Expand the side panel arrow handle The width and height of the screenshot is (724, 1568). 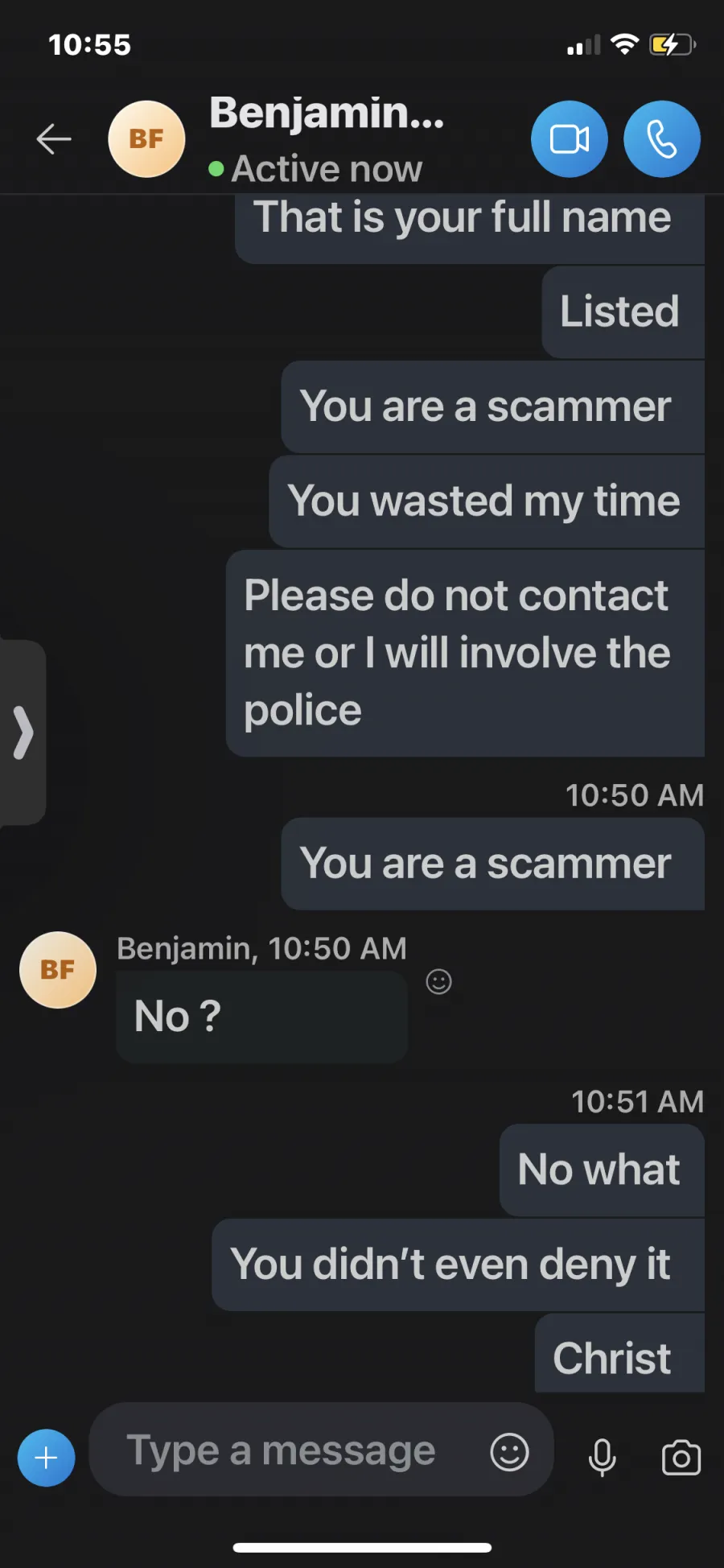[23, 732]
